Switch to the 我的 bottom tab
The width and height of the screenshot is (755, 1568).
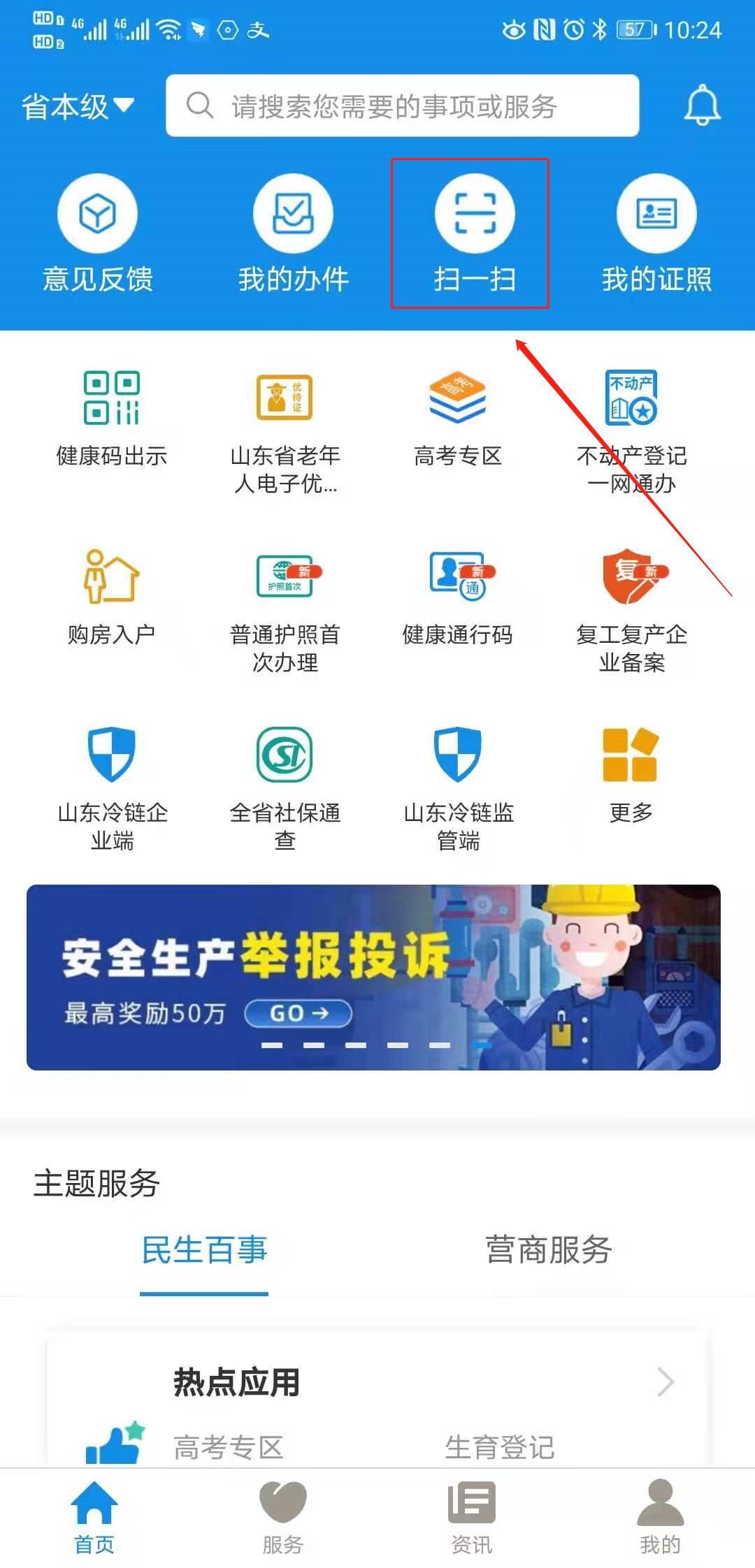coord(660,1516)
